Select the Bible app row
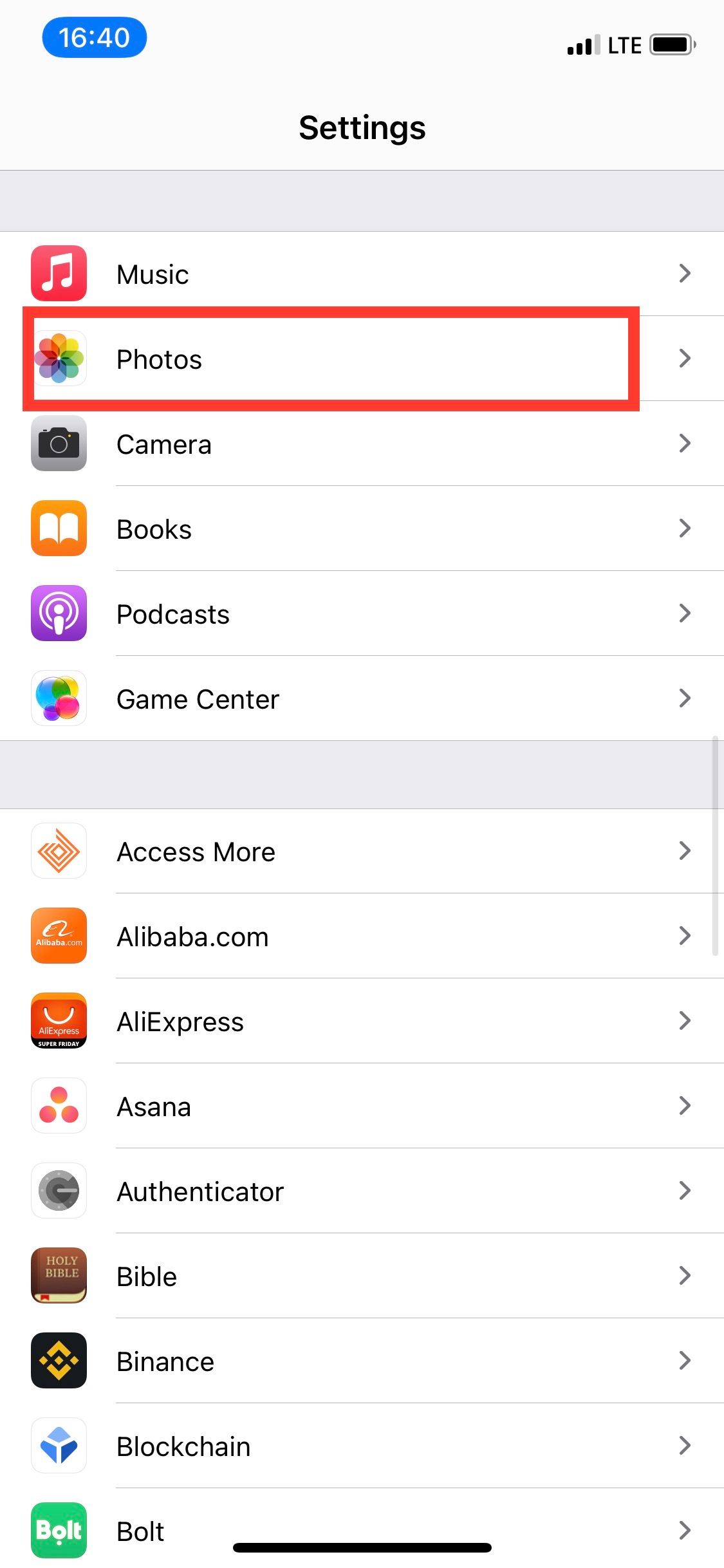 362,1276
